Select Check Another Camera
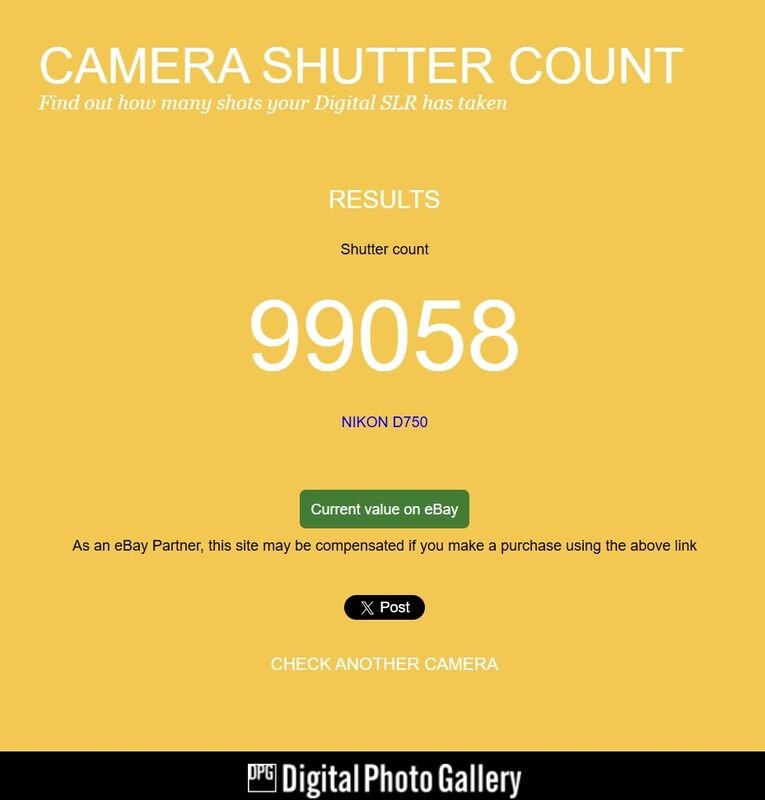Image resolution: width=765 pixels, height=800 pixels. (x=384, y=664)
